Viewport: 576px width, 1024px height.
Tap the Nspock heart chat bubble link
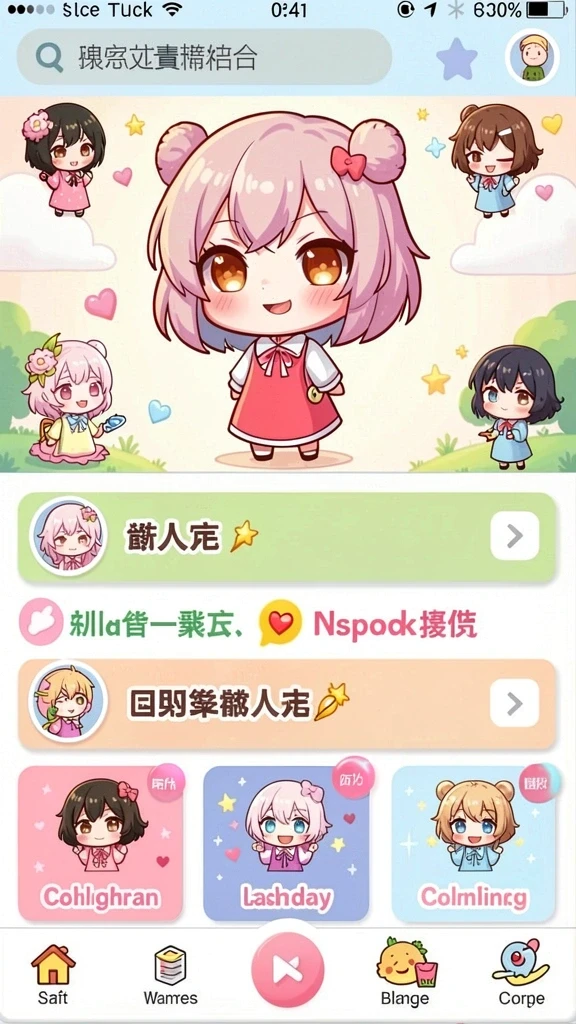pyautogui.click(x=368, y=624)
